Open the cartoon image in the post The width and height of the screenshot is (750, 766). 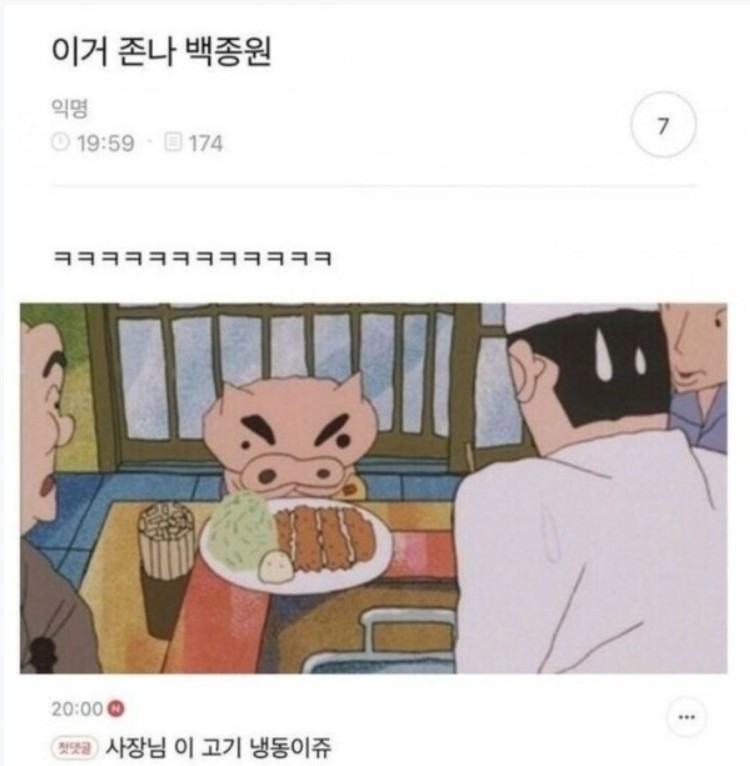(x=374, y=488)
